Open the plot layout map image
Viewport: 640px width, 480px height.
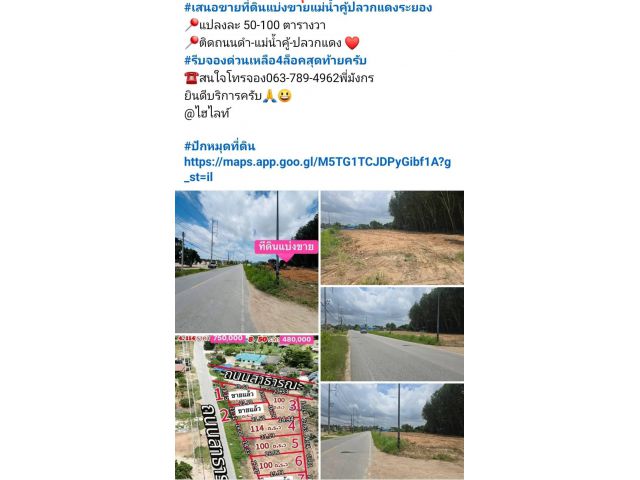[x=246, y=408]
